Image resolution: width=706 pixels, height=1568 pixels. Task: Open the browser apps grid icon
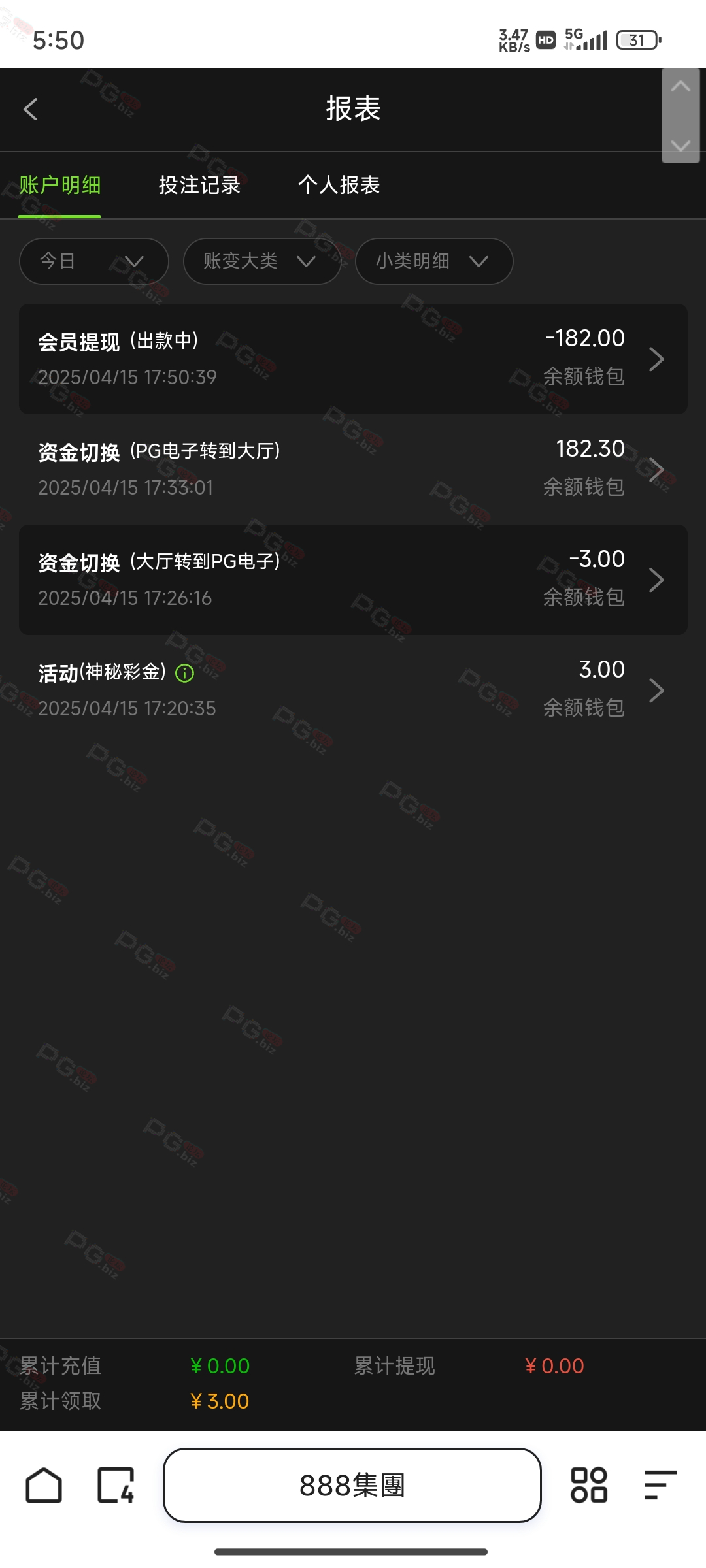(x=589, y=1486)
